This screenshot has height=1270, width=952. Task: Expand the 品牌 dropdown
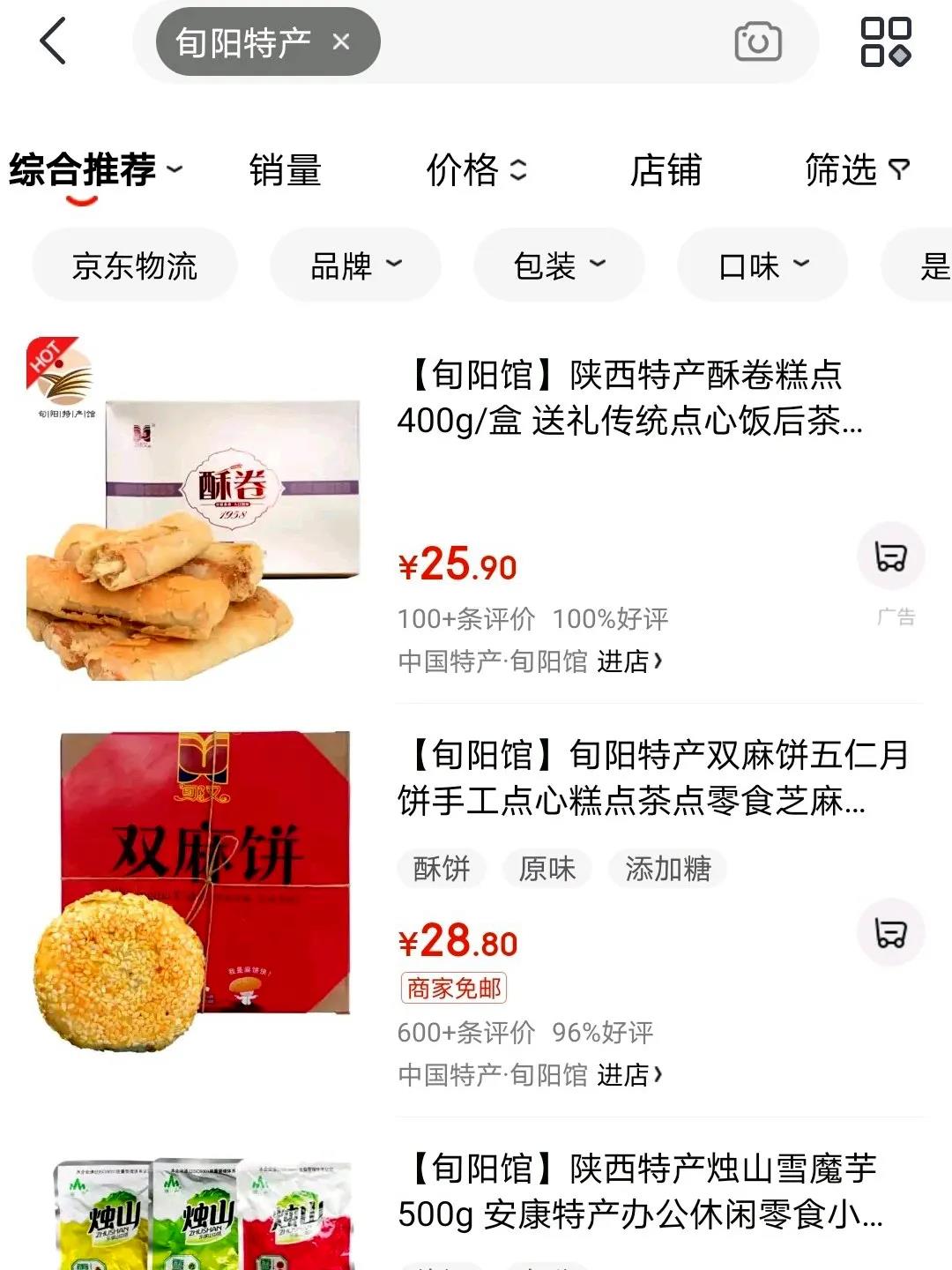click(355, 265)
